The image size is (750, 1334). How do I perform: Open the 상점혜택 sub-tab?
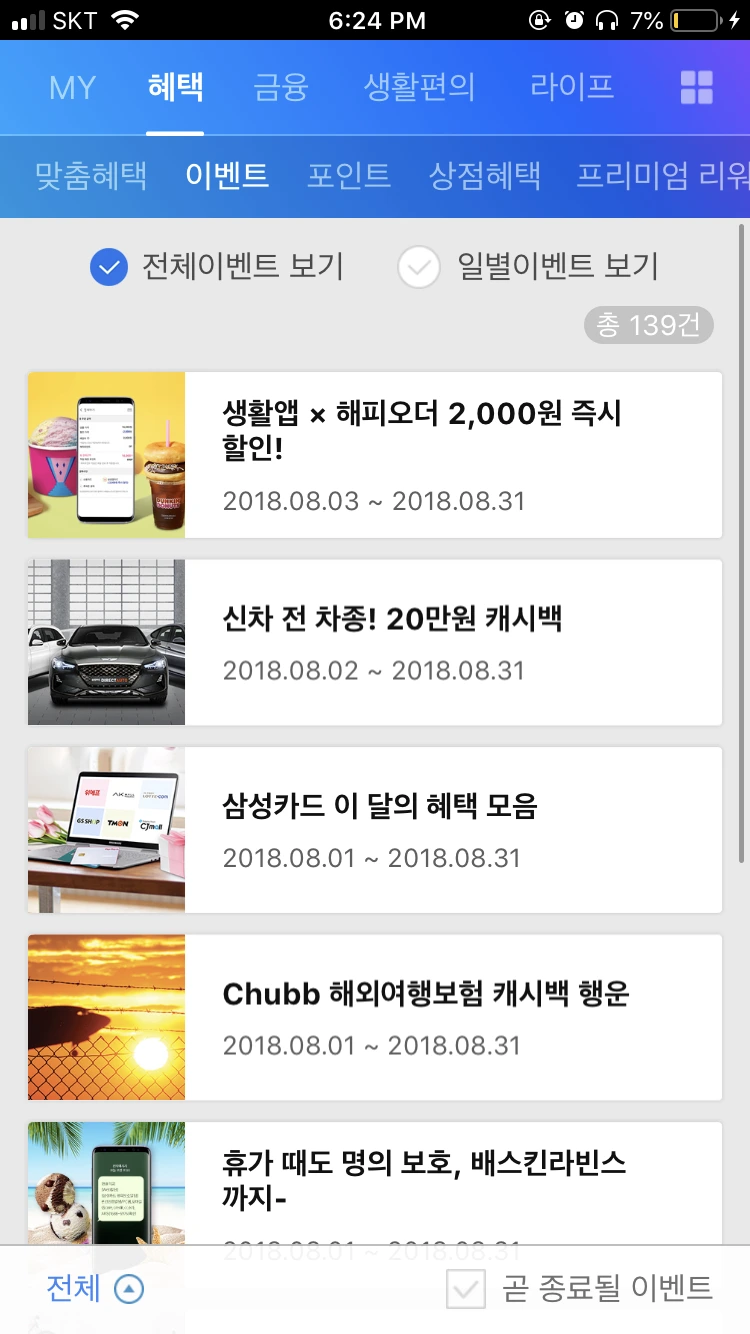pyautogui.click(x=485, y=176)
